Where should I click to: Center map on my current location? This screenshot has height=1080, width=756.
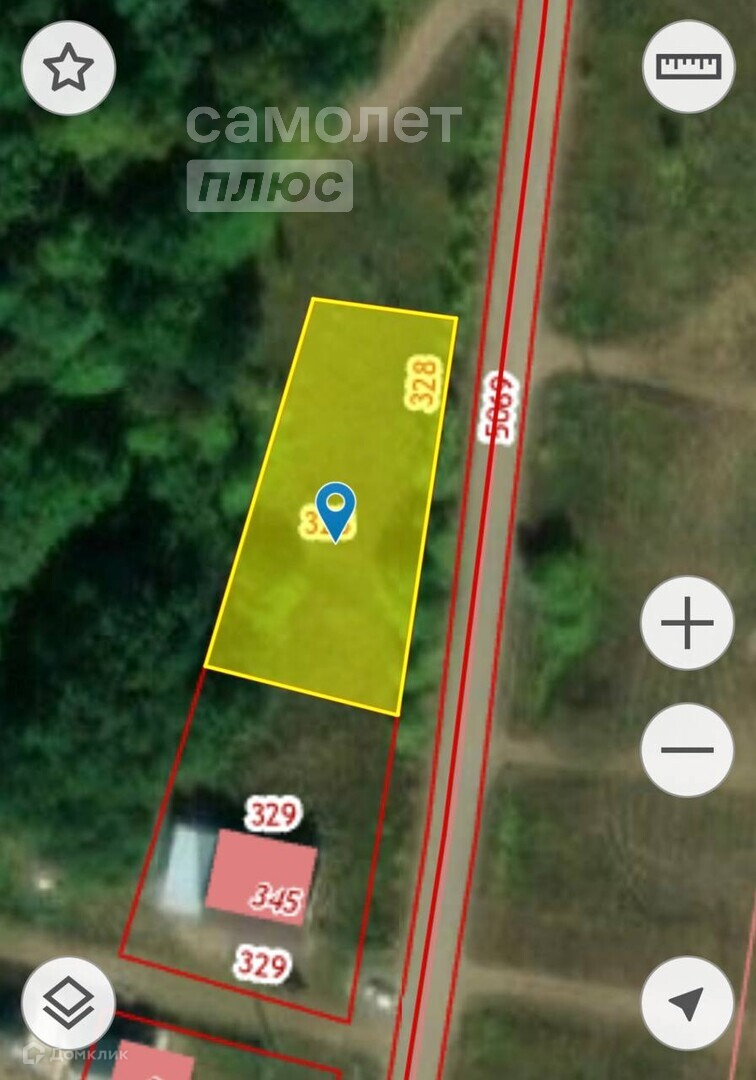pos(687,1003)
